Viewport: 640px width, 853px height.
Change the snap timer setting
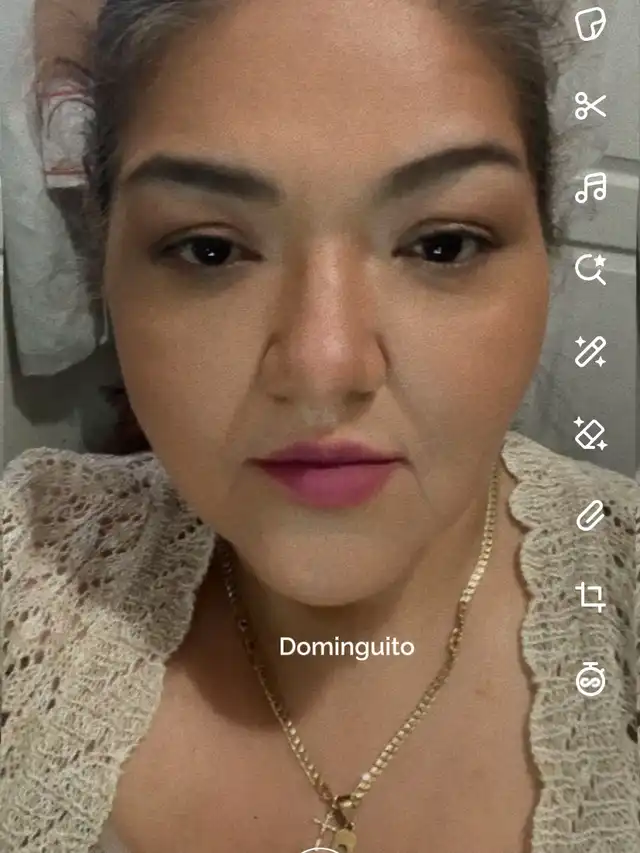[x=590, y=679]
